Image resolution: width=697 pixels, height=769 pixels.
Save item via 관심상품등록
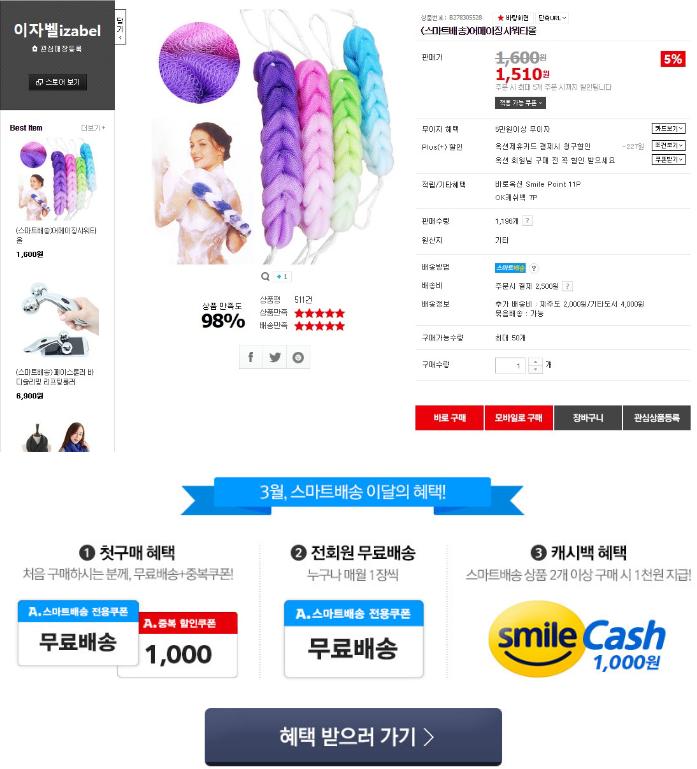point(657,418)
